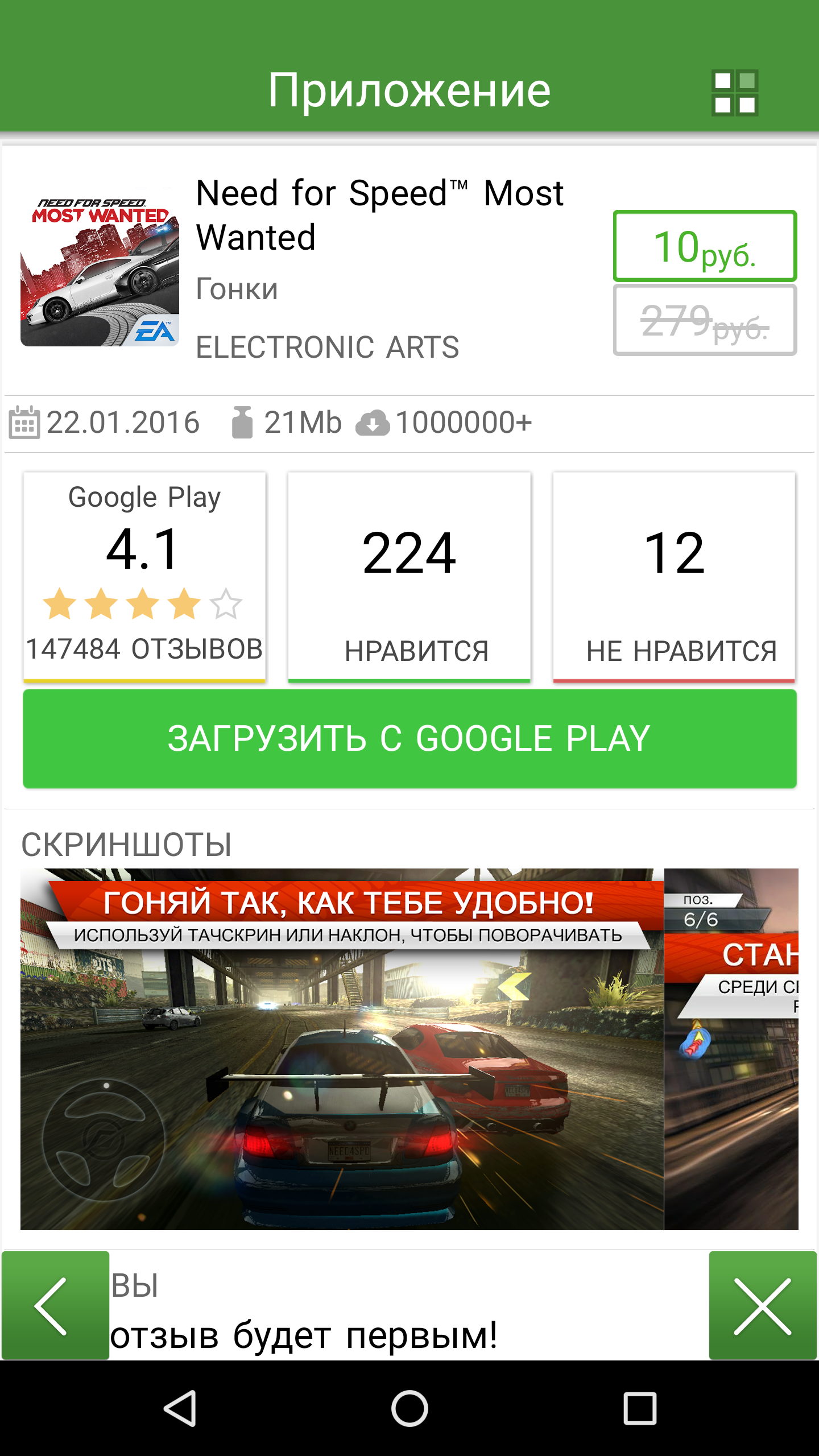
Task: Tap ЗАГРУЗИТЬ С GOOGLE PLAY button
Action: [409, 739]
